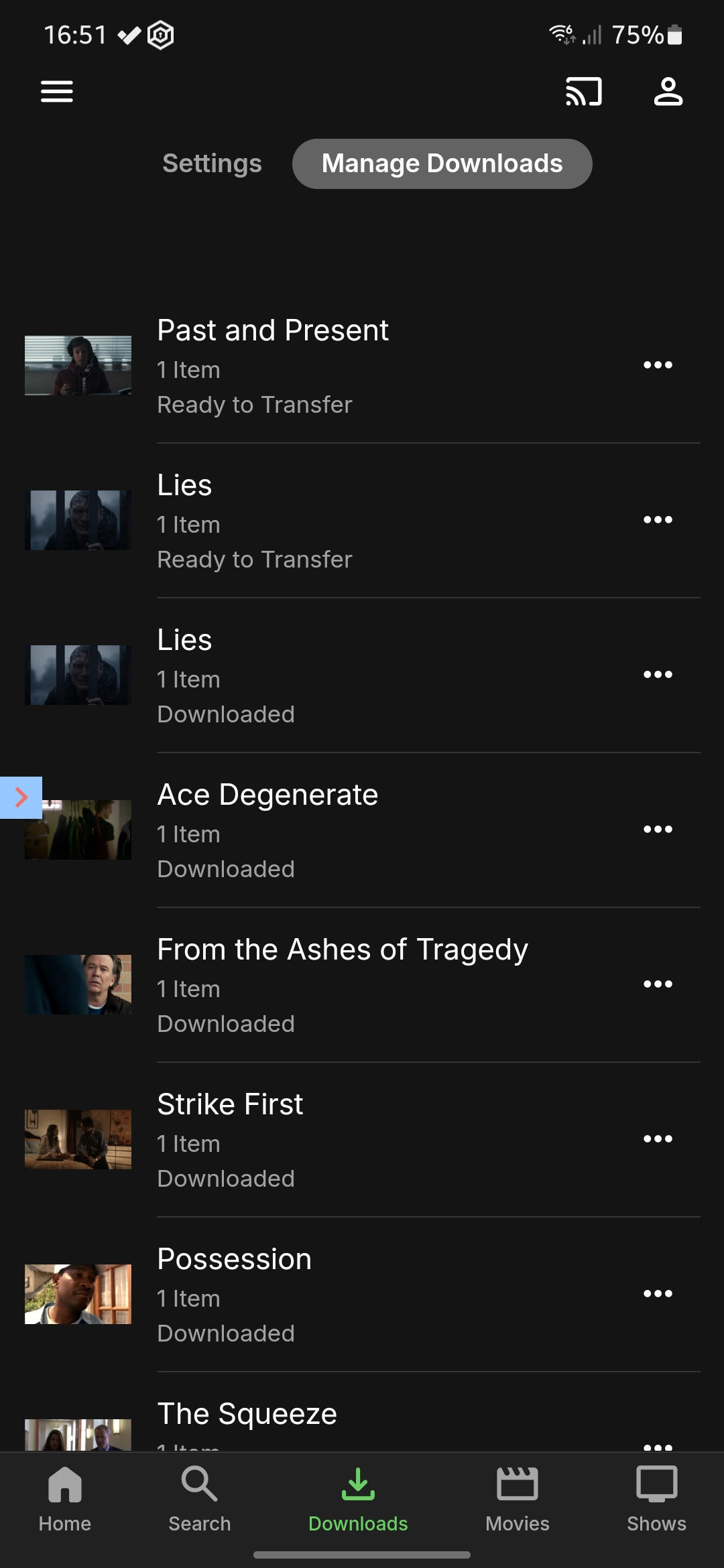Image resolution: width=724 pixels, height=1568 pixels.
Task: Tap the Possession episode thumbnail
Action: coord(78,1294)
